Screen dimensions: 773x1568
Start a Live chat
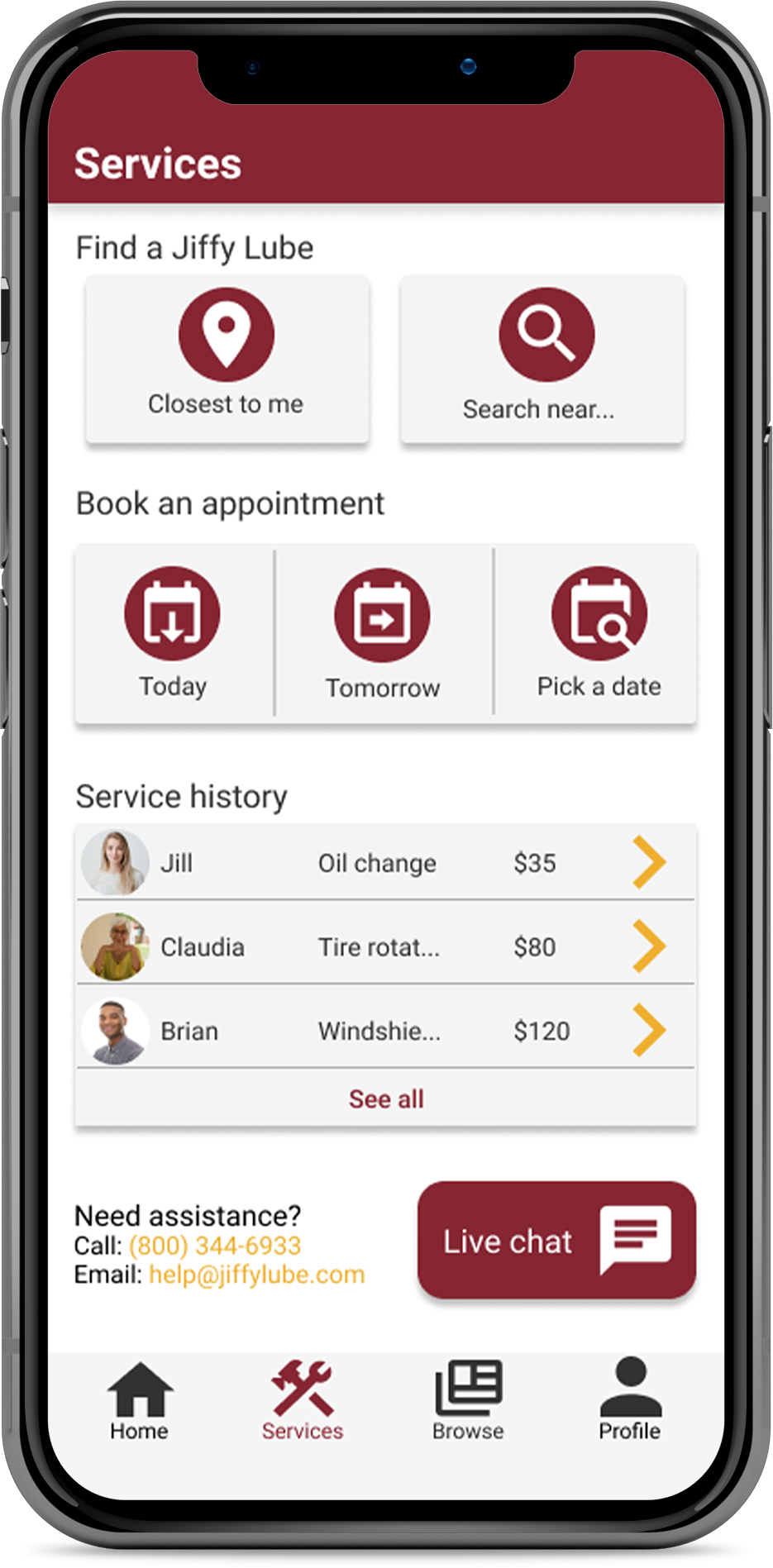[556, 1241]
